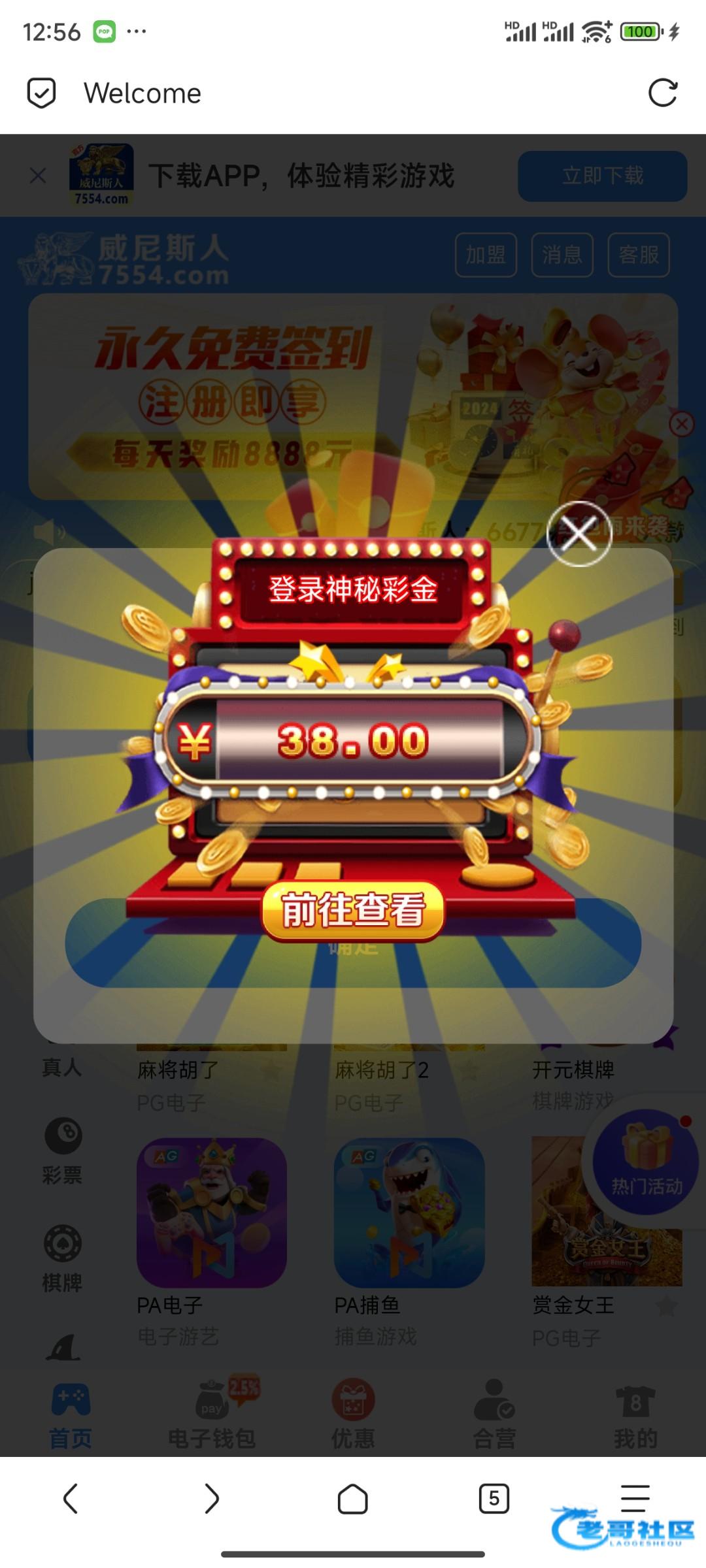Close the floating red envelope ad

pos(682,424)
